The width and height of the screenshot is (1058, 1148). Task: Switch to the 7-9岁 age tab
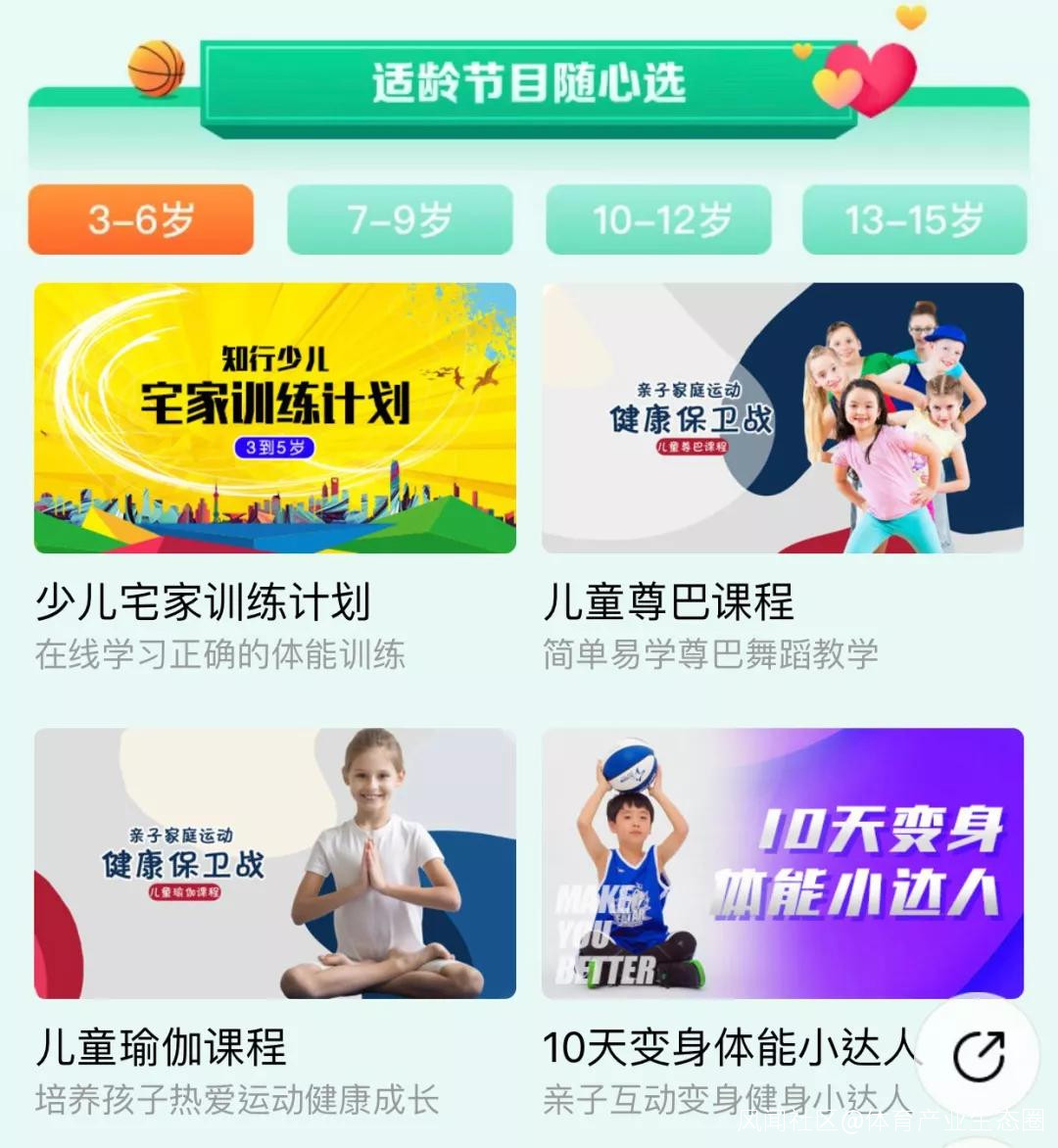click(400, 219)
